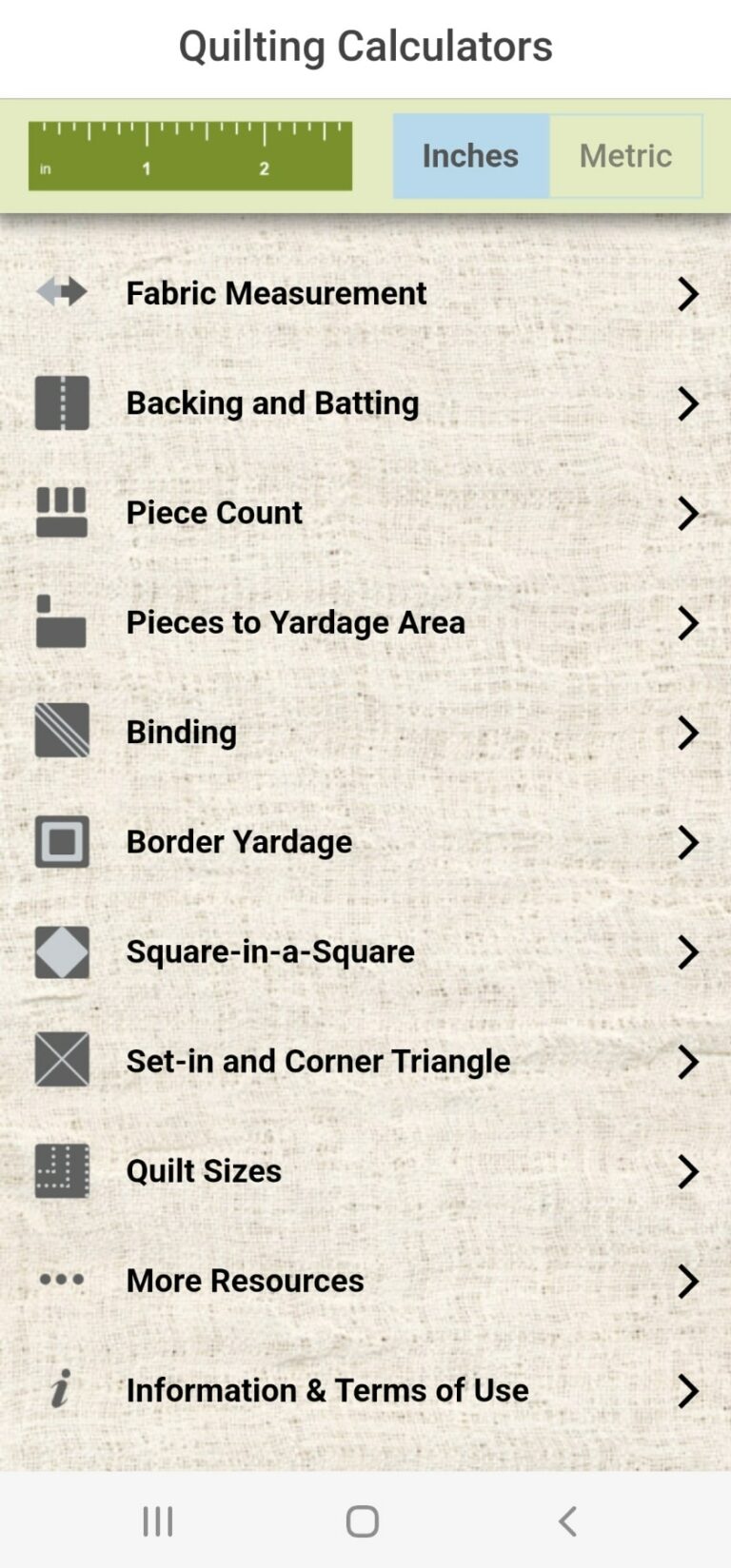
Task: Tap the green ruler graphic
Action: tap(190, 155)
